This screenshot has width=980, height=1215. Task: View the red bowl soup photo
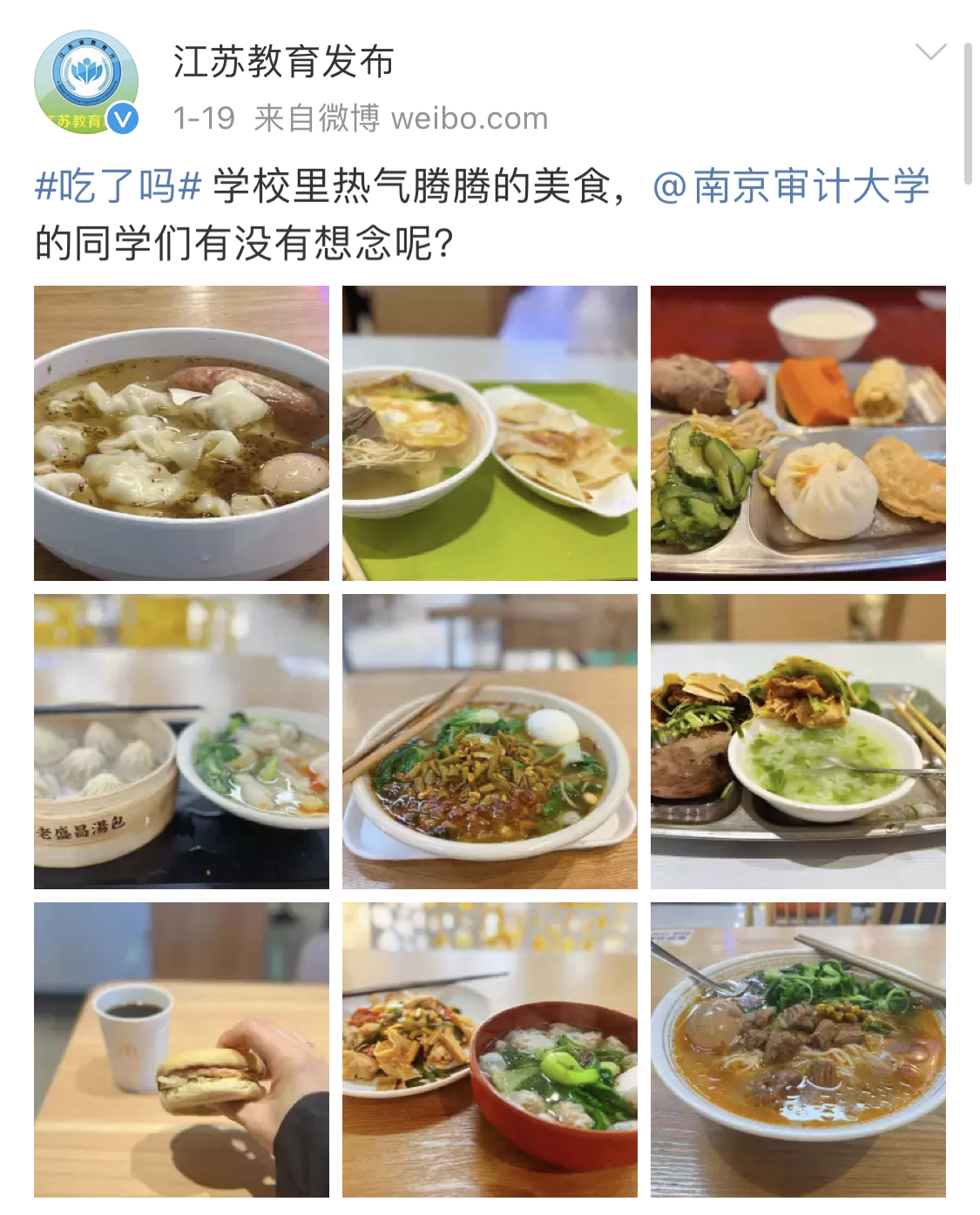490,1050
